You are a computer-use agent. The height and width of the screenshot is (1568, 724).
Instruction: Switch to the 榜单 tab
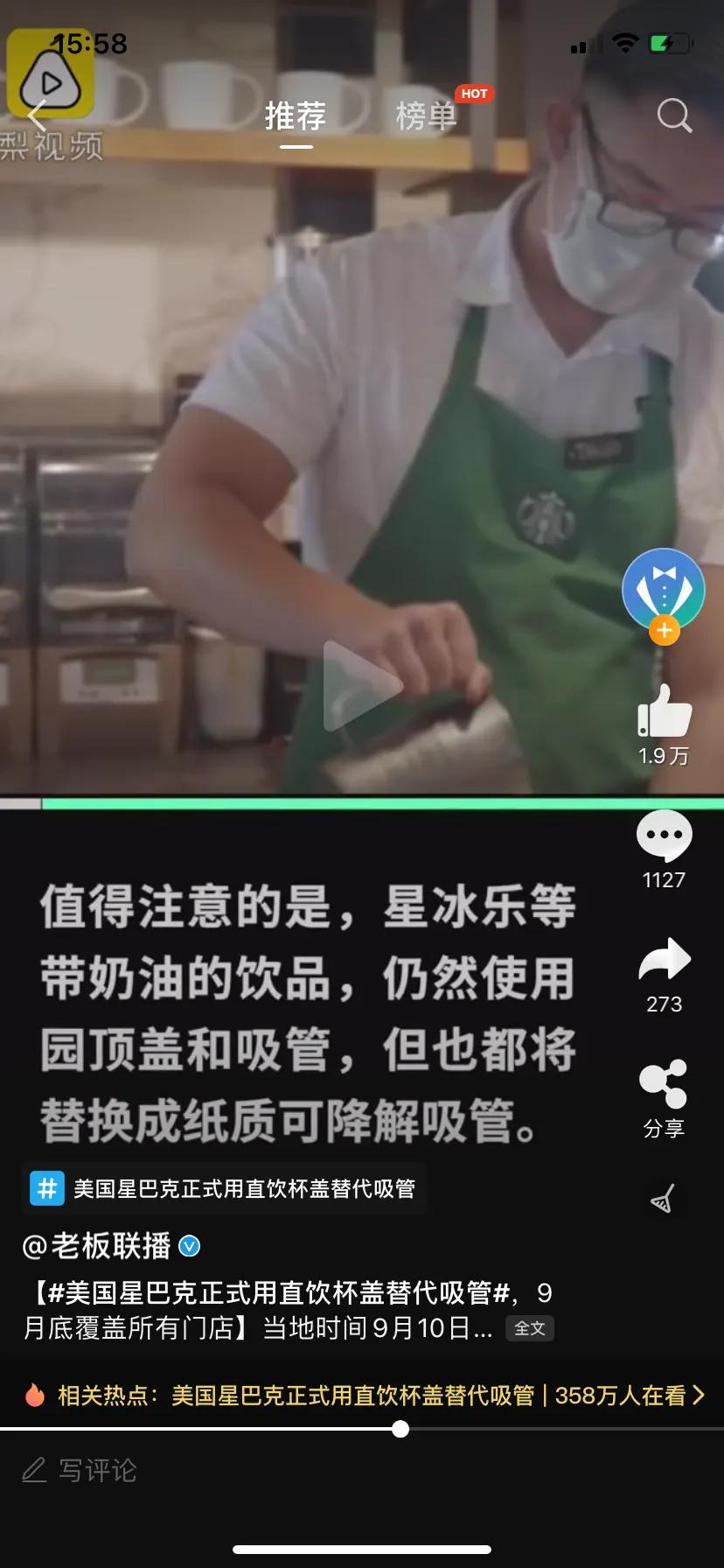pyautogui.click(x=426, y=115)
